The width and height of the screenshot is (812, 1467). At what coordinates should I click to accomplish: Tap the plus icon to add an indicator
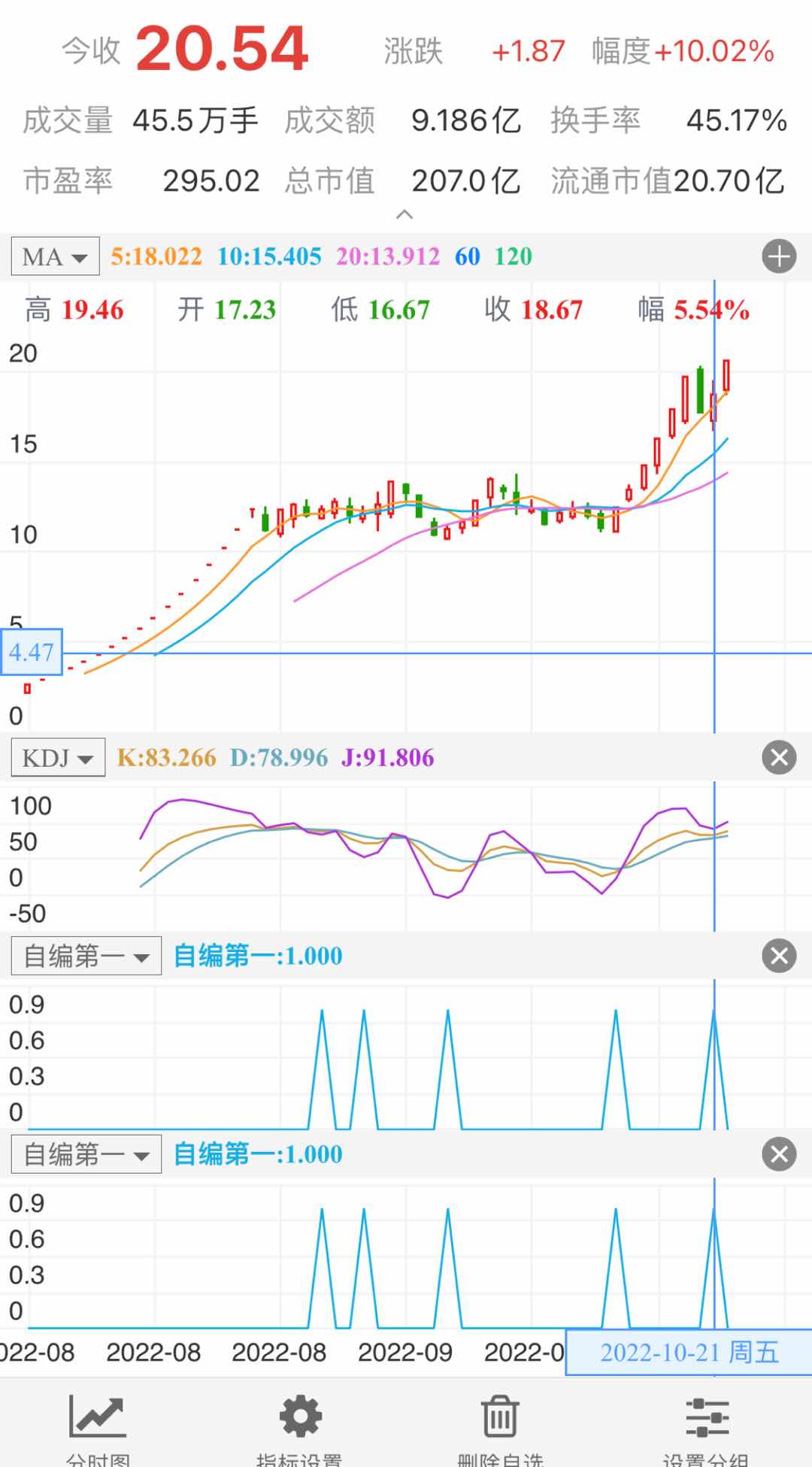click(779, 256)
